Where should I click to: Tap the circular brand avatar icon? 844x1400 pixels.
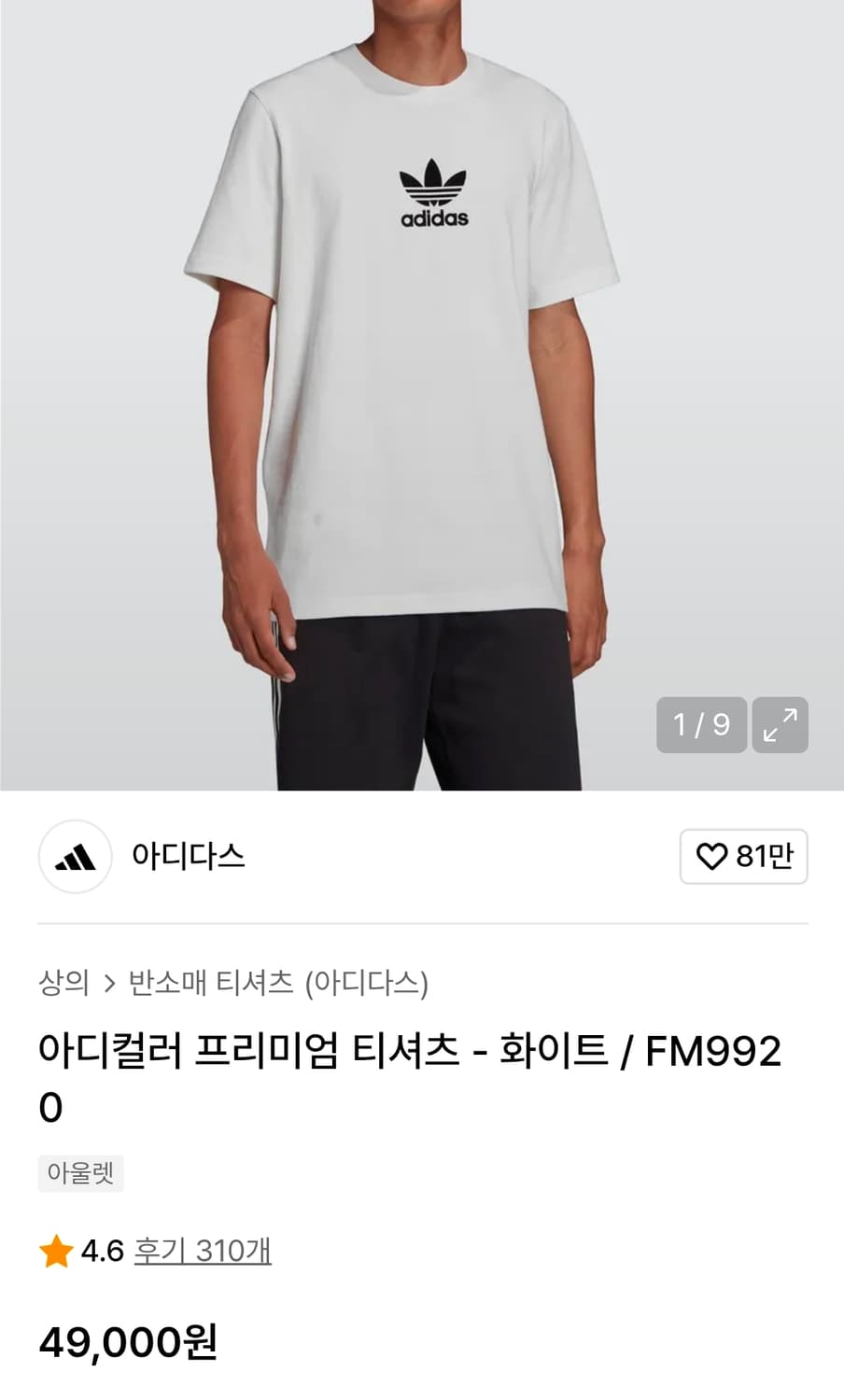coord(75,858)
